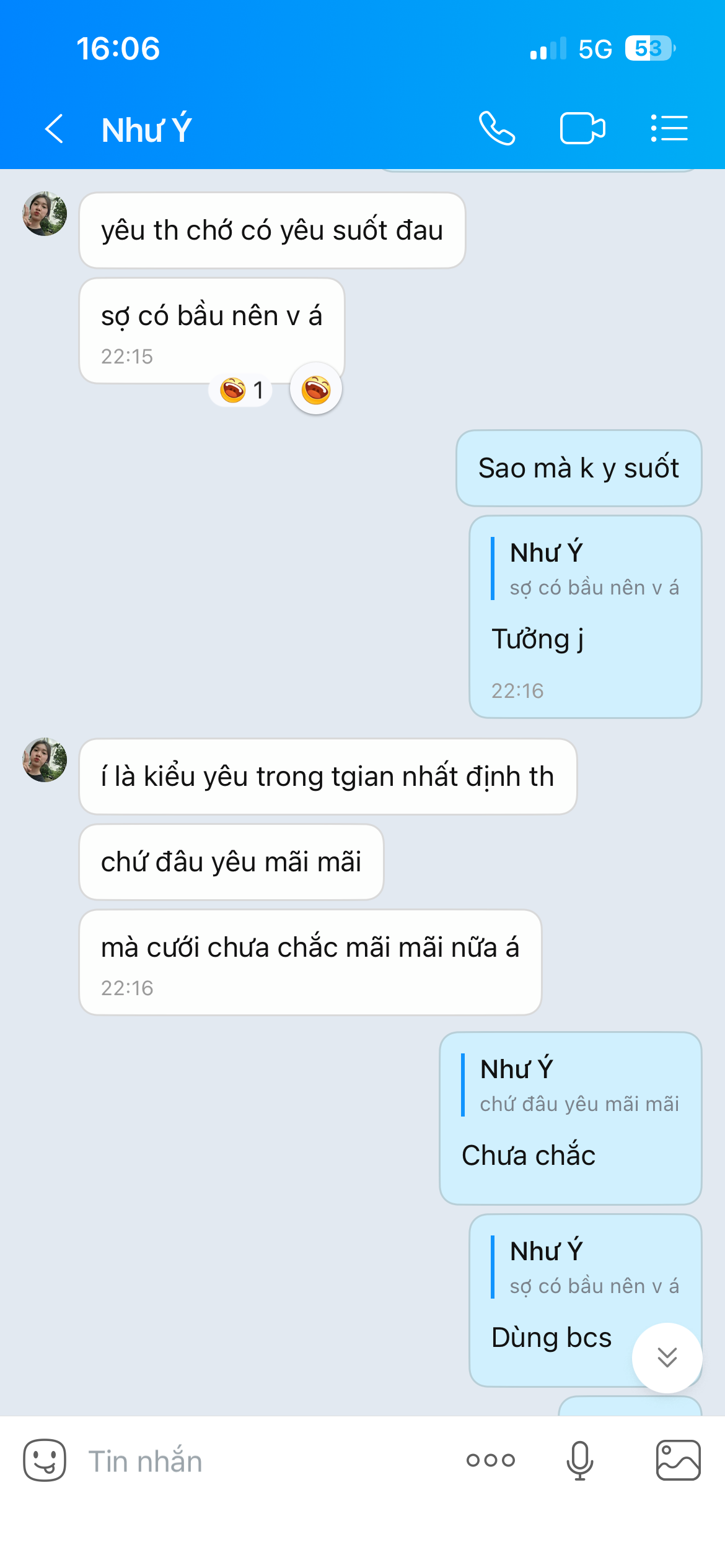Tap the quoted reply above Tưởng j
Image resolution: width=725 pixels, height=1568 pixels.
[x=586, y=568]
